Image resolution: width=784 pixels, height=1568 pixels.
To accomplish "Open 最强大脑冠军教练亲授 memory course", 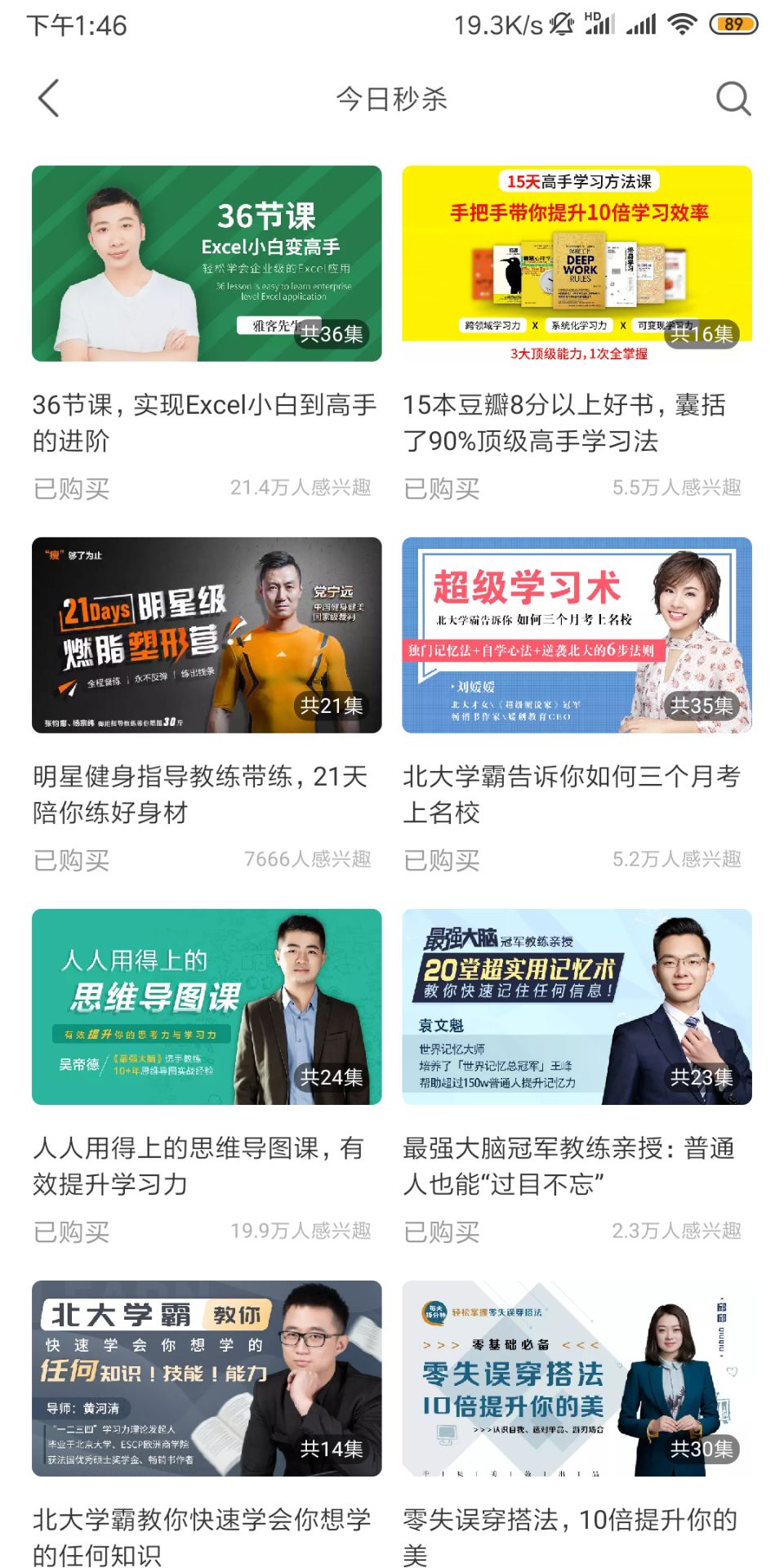I will 577,1007.
